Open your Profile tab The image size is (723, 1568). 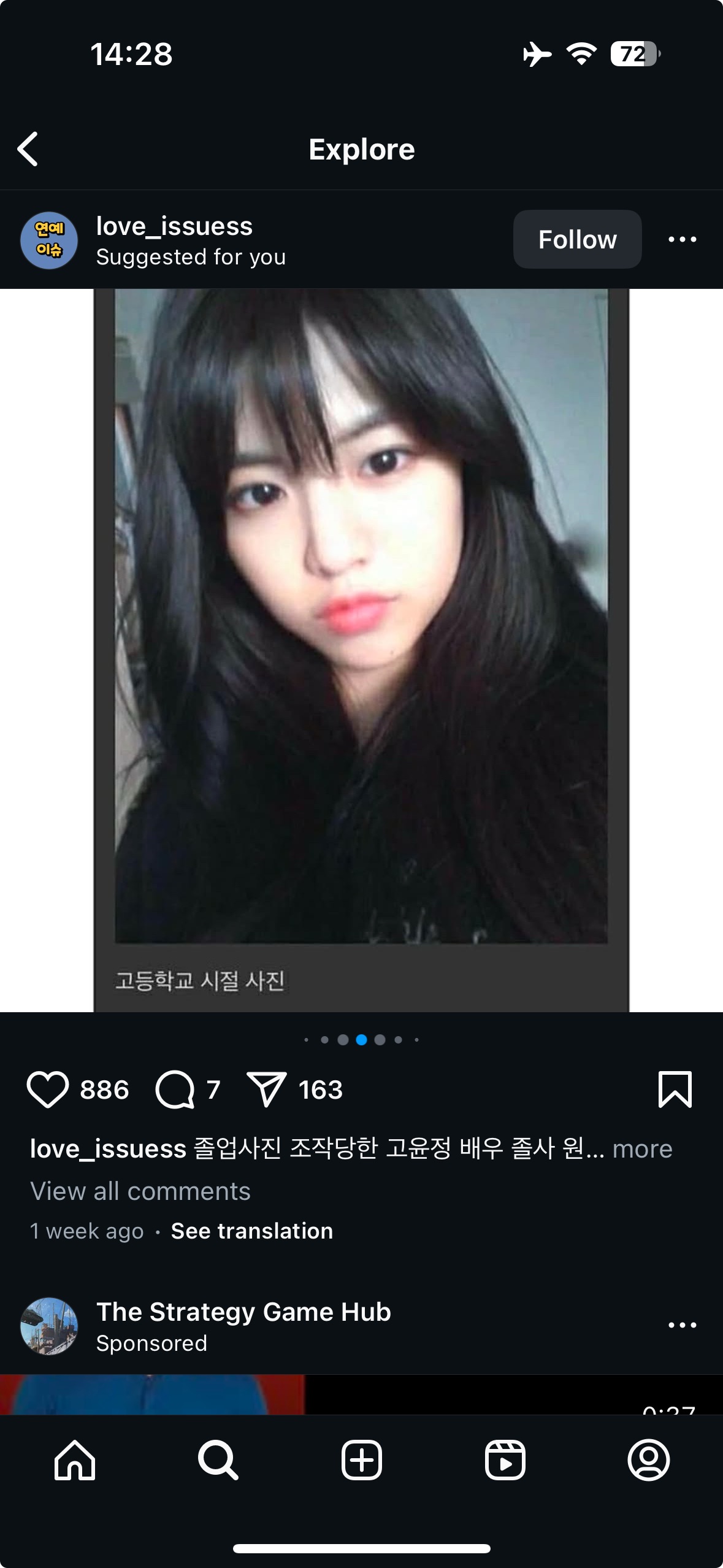point(648,1460)
